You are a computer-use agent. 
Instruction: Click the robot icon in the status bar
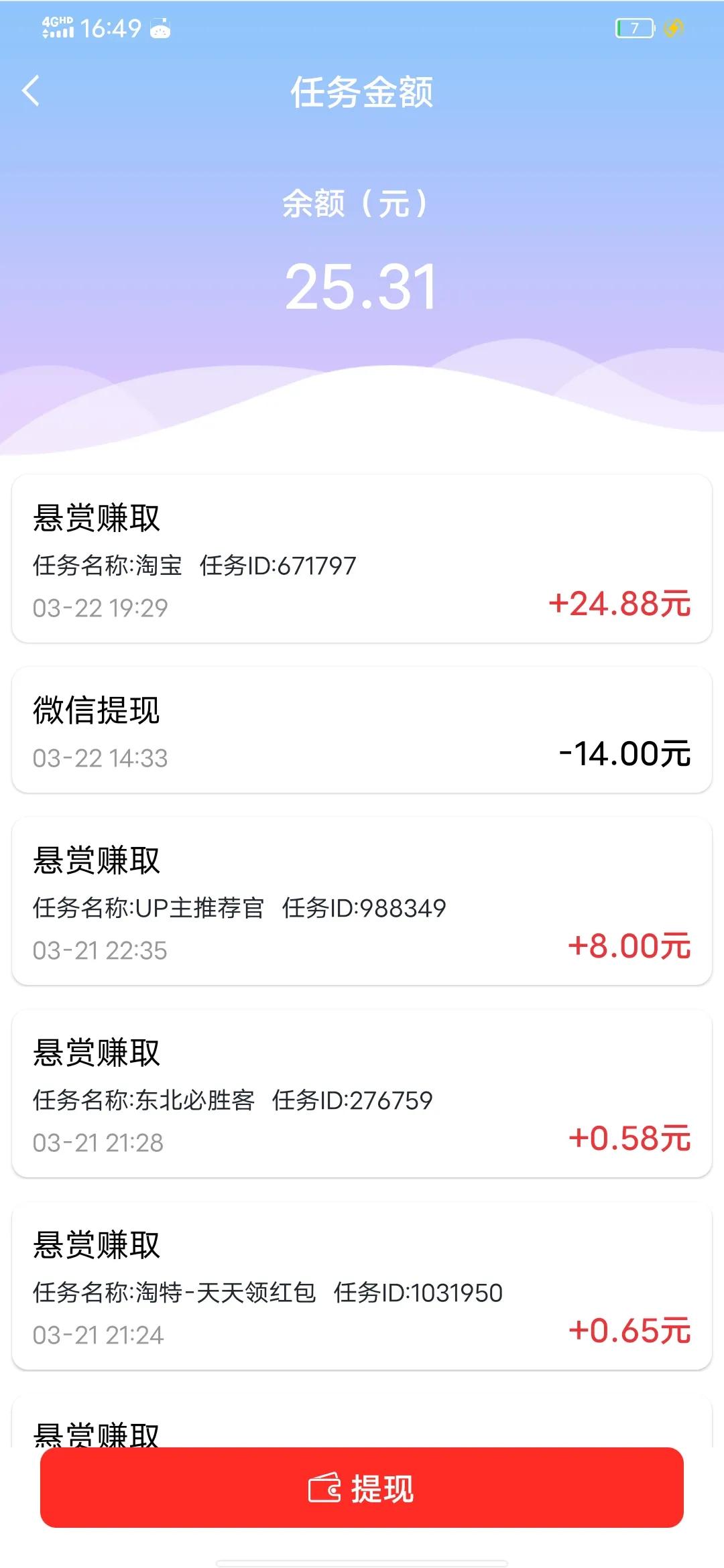click(159, 29)
